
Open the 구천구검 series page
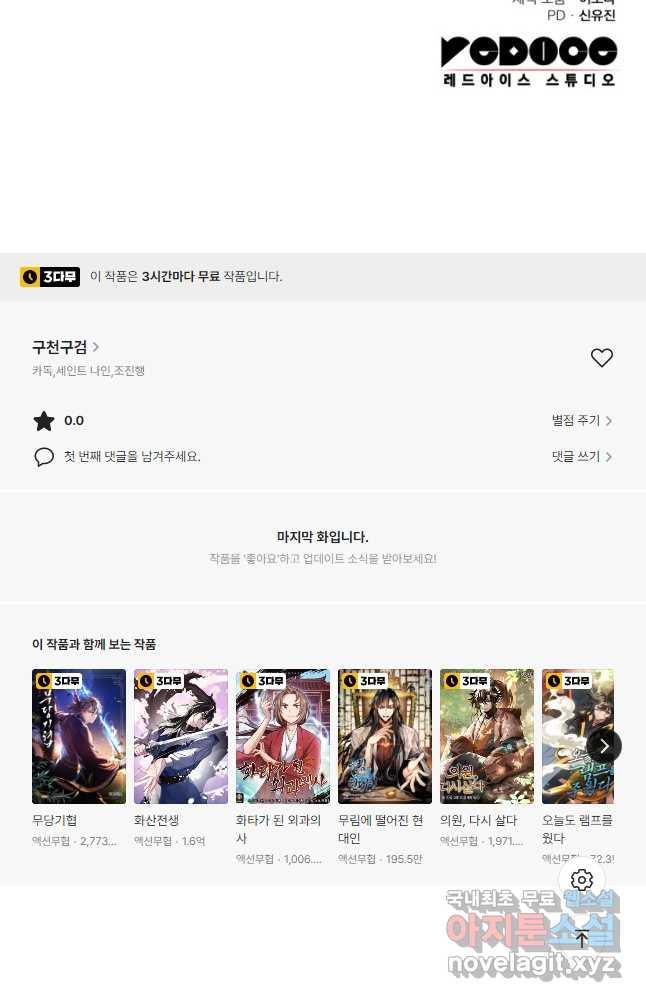pos(65,347)
